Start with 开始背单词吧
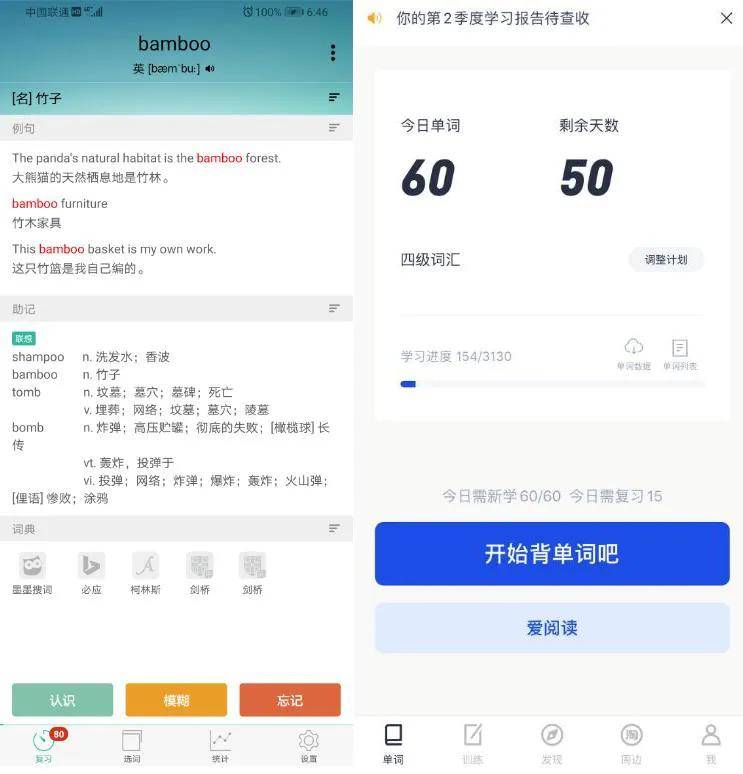 552,554
